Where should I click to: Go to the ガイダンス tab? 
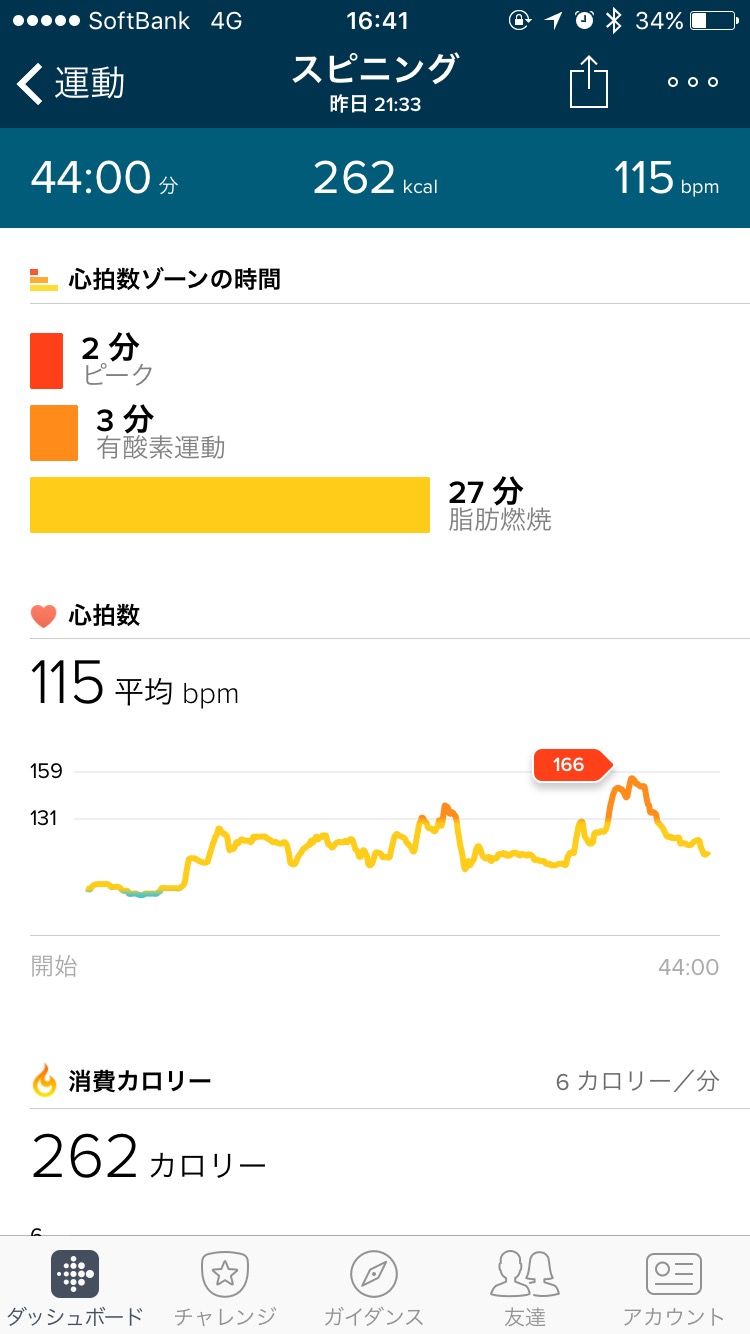coord(374,1287)
